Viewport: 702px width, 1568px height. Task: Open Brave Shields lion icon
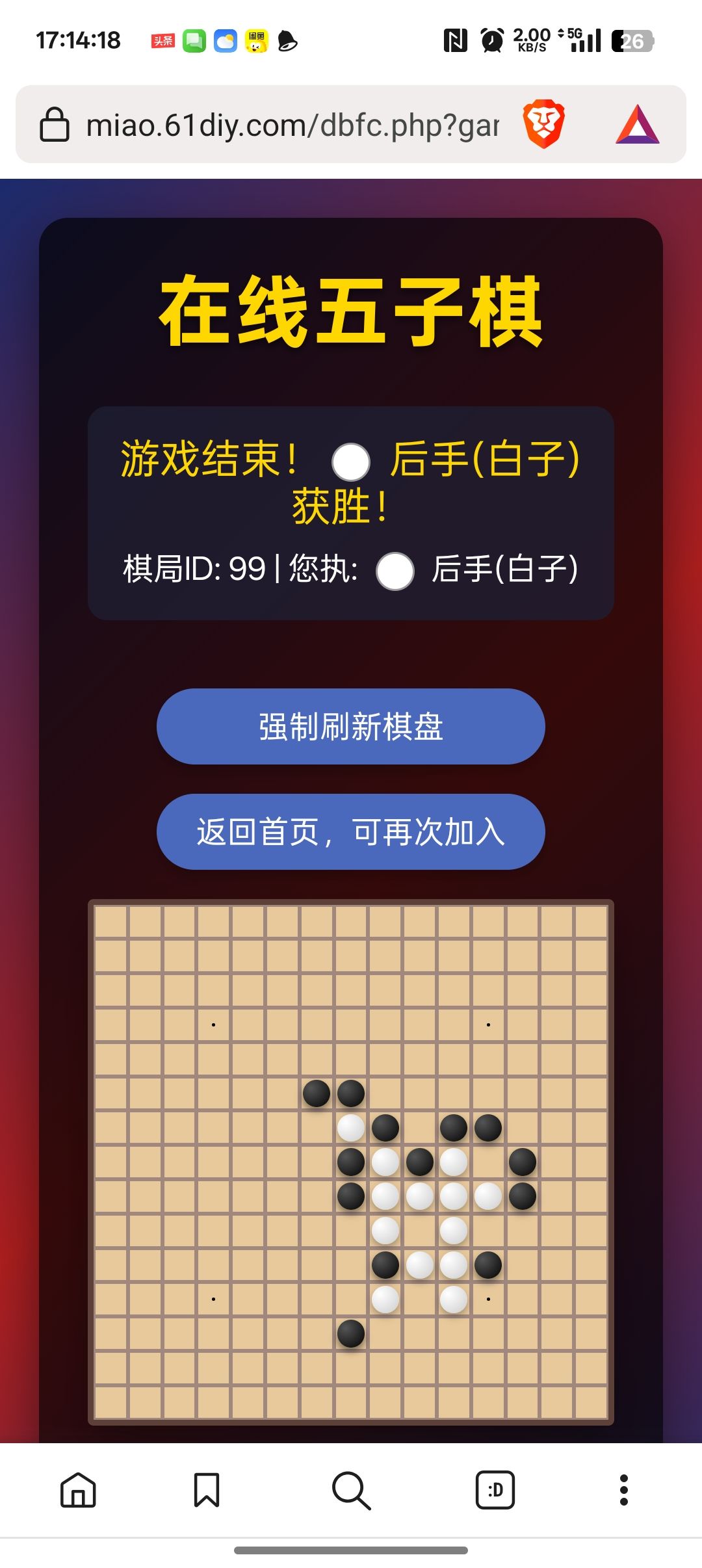click(x=543, y=124)
